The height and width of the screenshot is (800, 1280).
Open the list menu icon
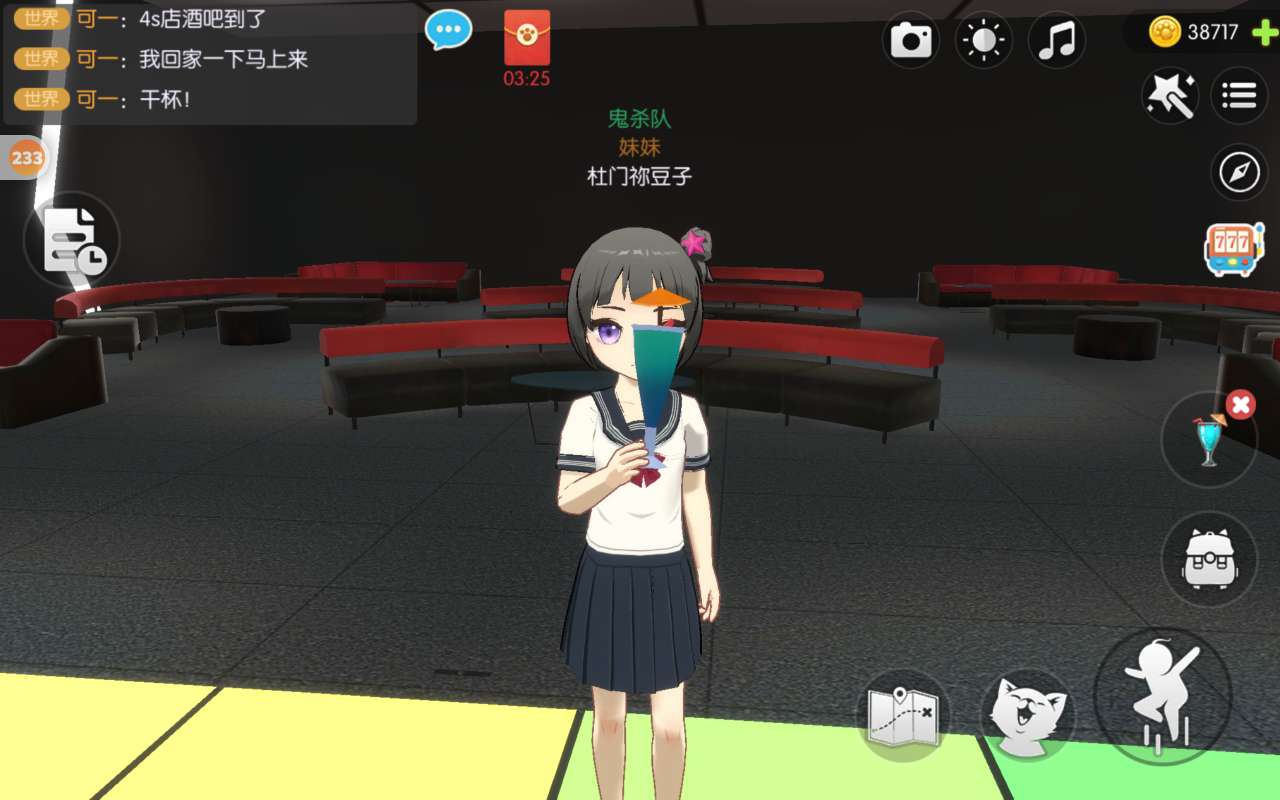coord(1239,96)
